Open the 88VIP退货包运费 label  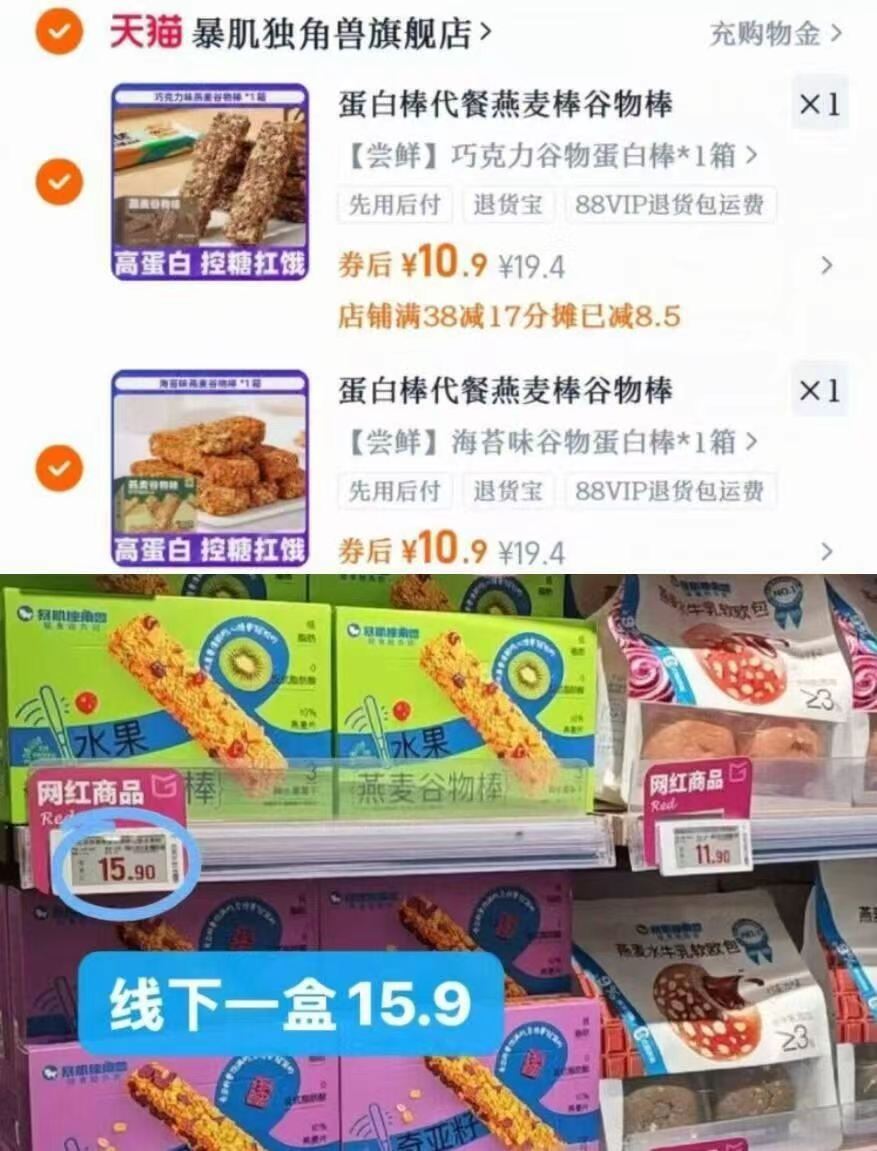[670, 206]
